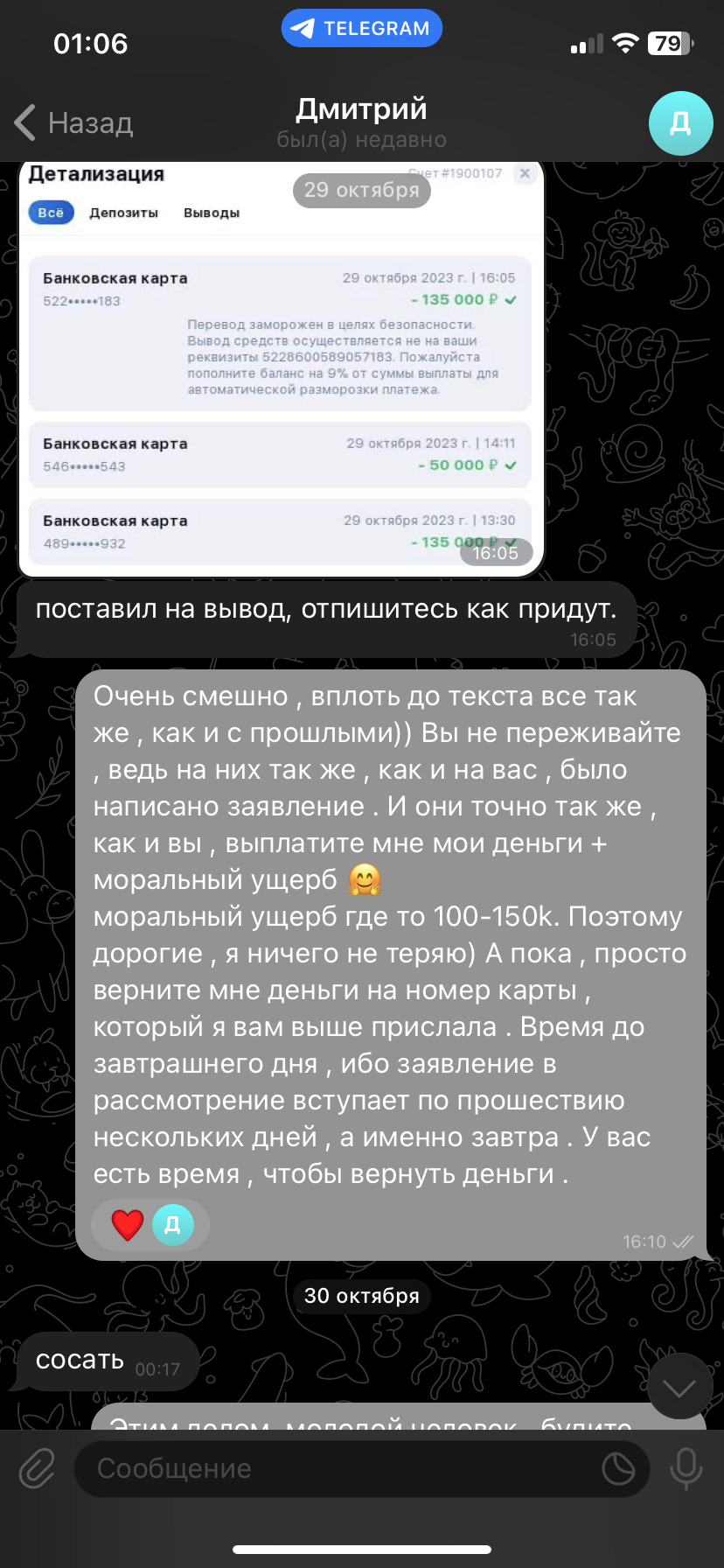Open the Детализация screenshot image
This screenshot has height=1568, width=724.
(281, 368)
